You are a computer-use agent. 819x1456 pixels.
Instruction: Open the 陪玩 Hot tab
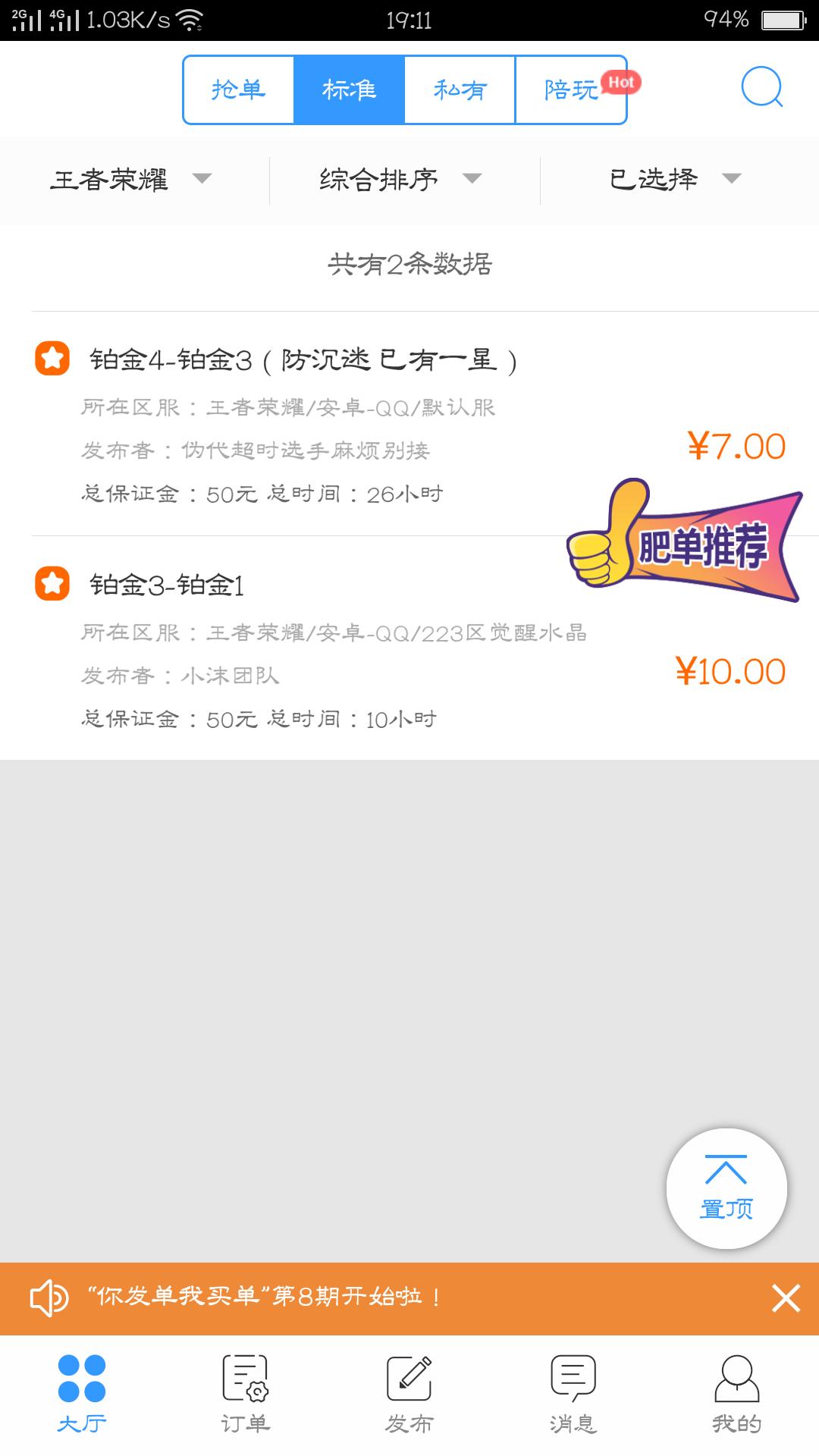[572, 89]
